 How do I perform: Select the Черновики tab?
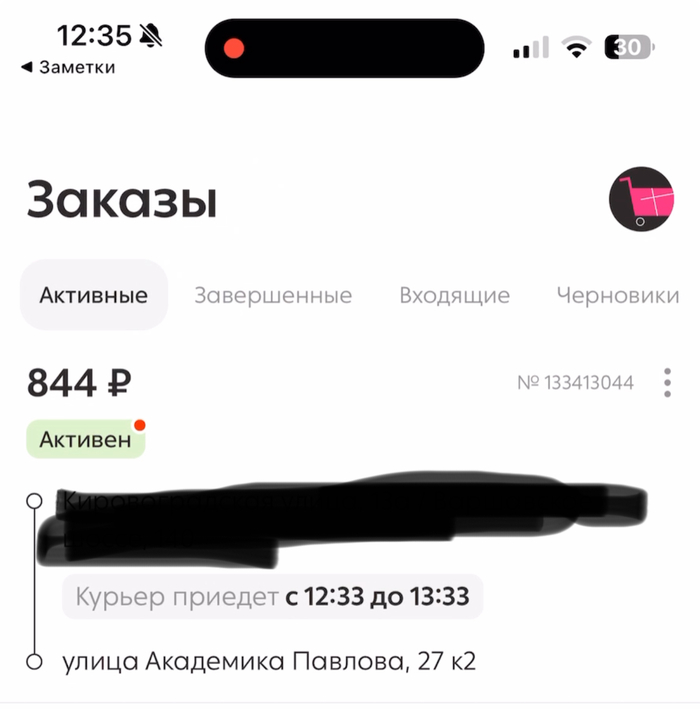[616, 296]
